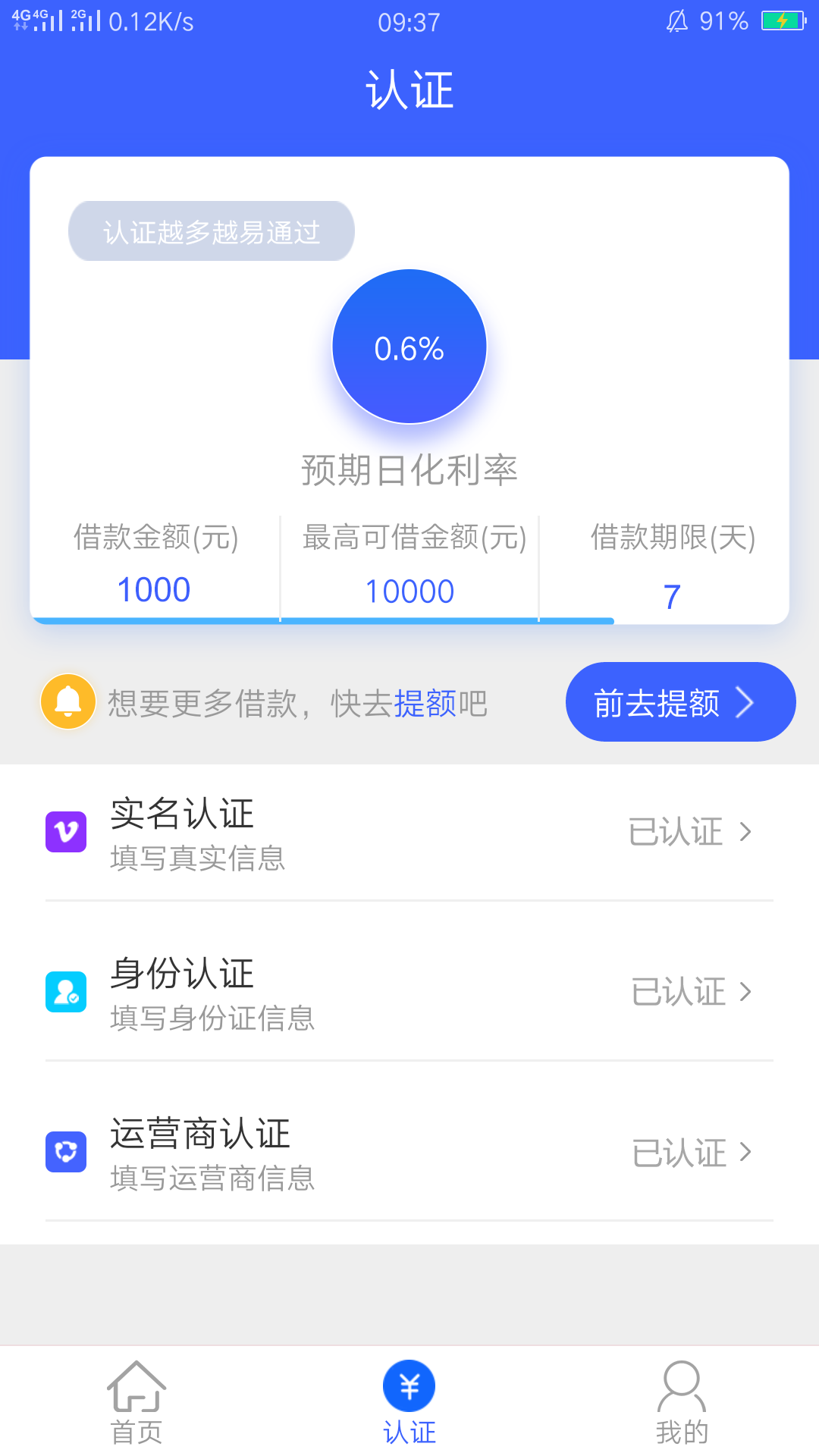The height and width of the screenshot is (1456, 819).
Task: Switch to the 首页 tab
Action: pos(136,1402)
